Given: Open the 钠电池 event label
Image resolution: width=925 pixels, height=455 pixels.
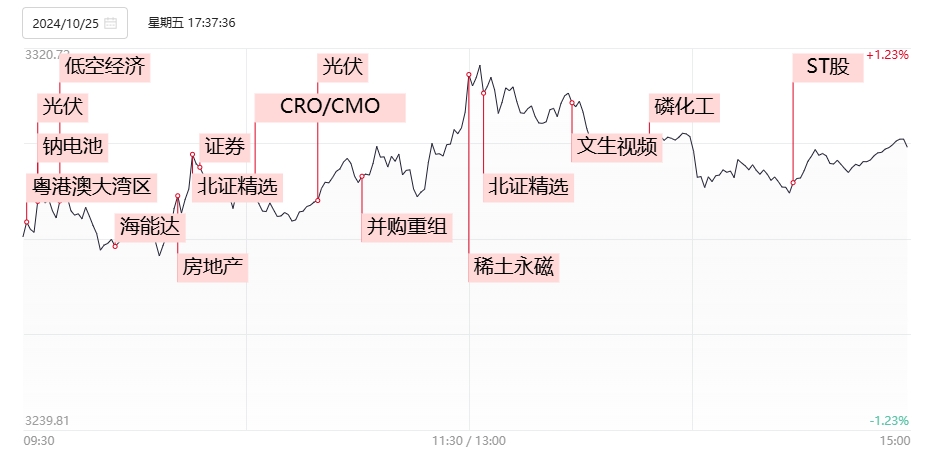Looking at the screenshot, I should point(72,147).
